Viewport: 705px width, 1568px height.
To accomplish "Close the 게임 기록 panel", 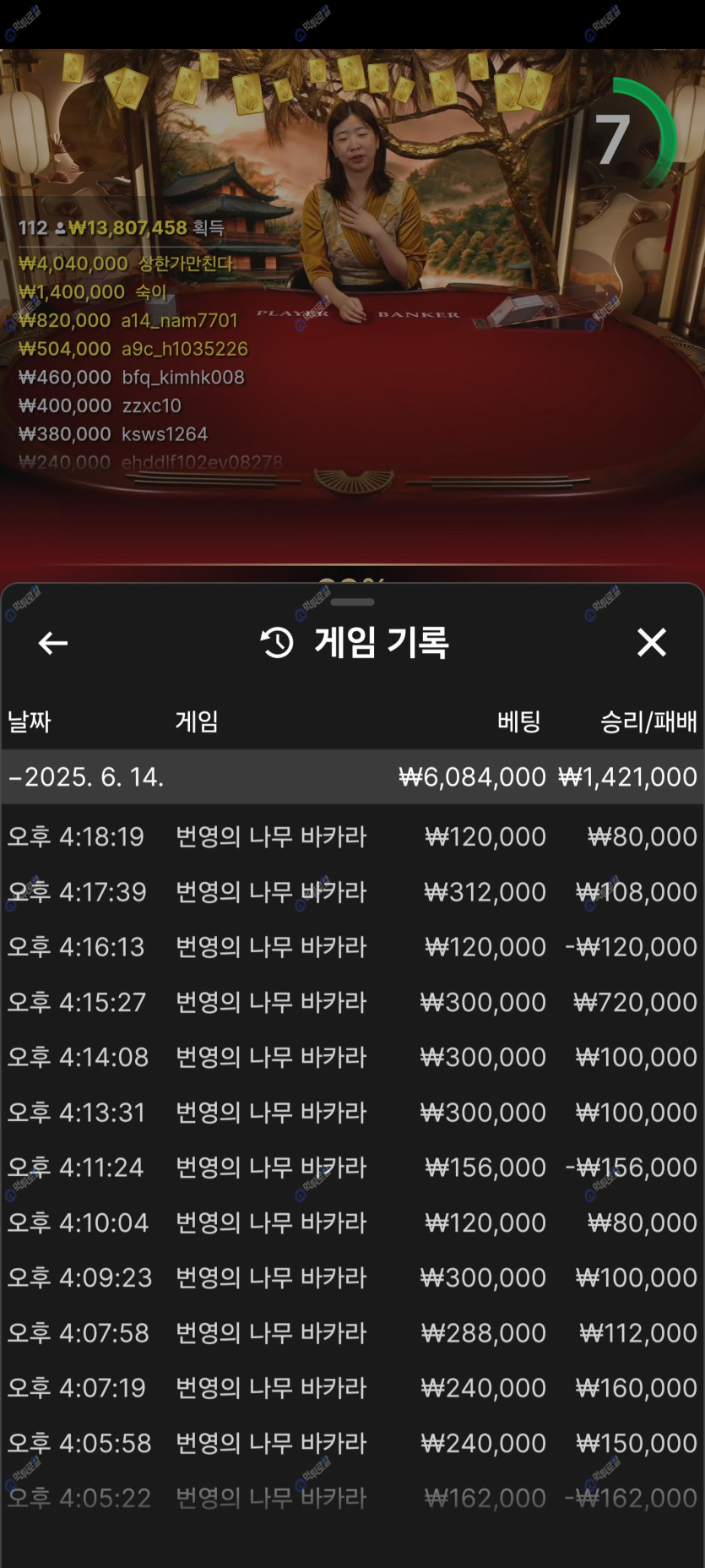I will tap(651, 642).
